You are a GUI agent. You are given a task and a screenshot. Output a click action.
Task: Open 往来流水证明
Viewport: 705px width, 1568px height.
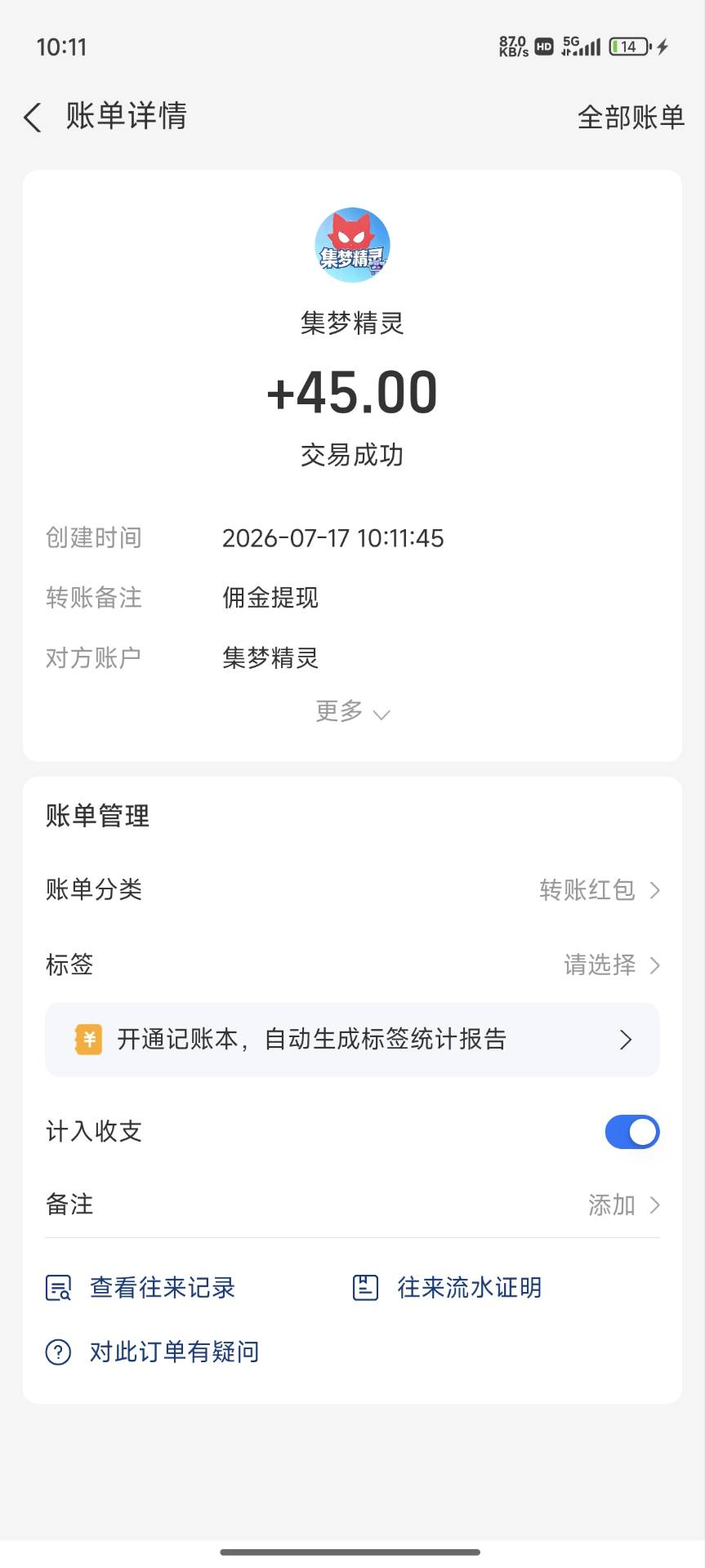447,1288
